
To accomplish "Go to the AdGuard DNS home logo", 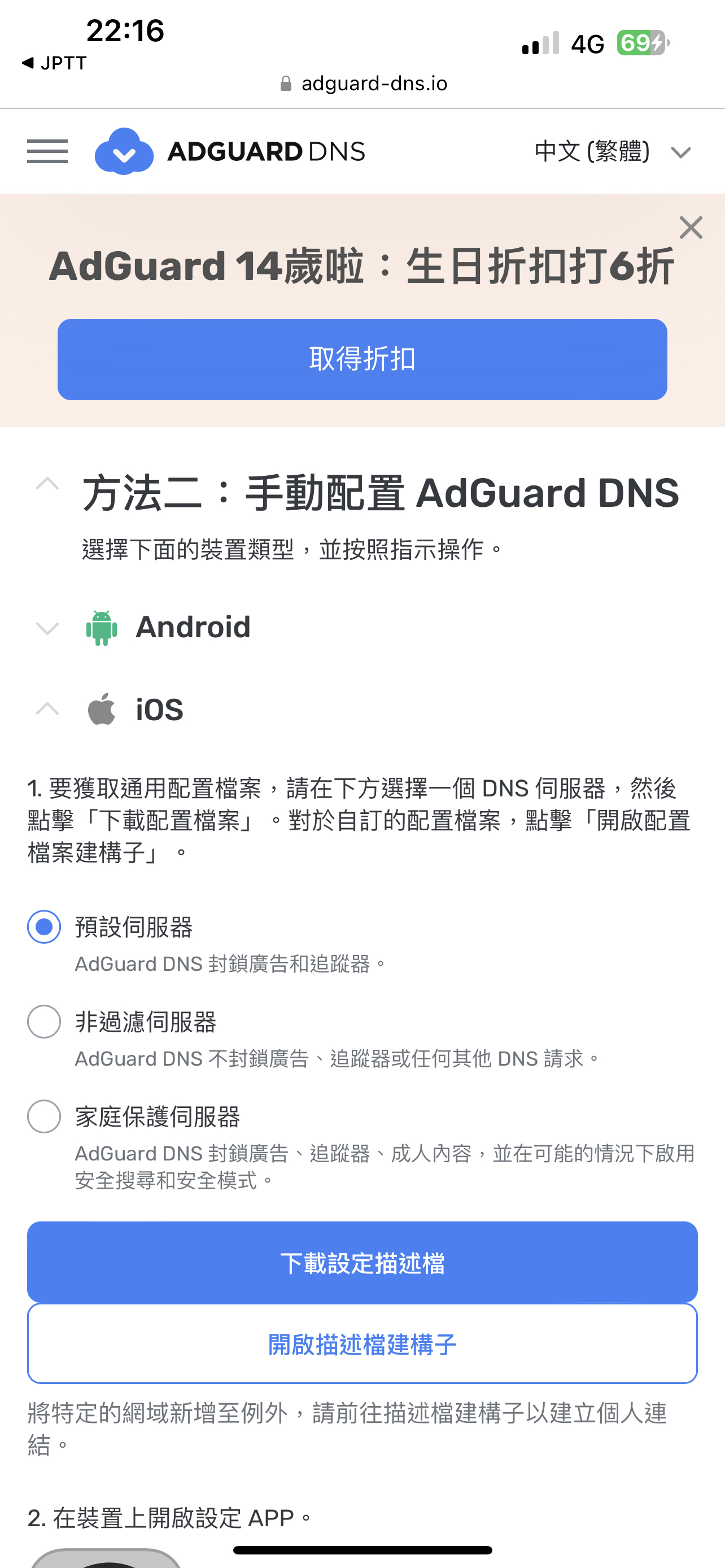I will [230, 152].
